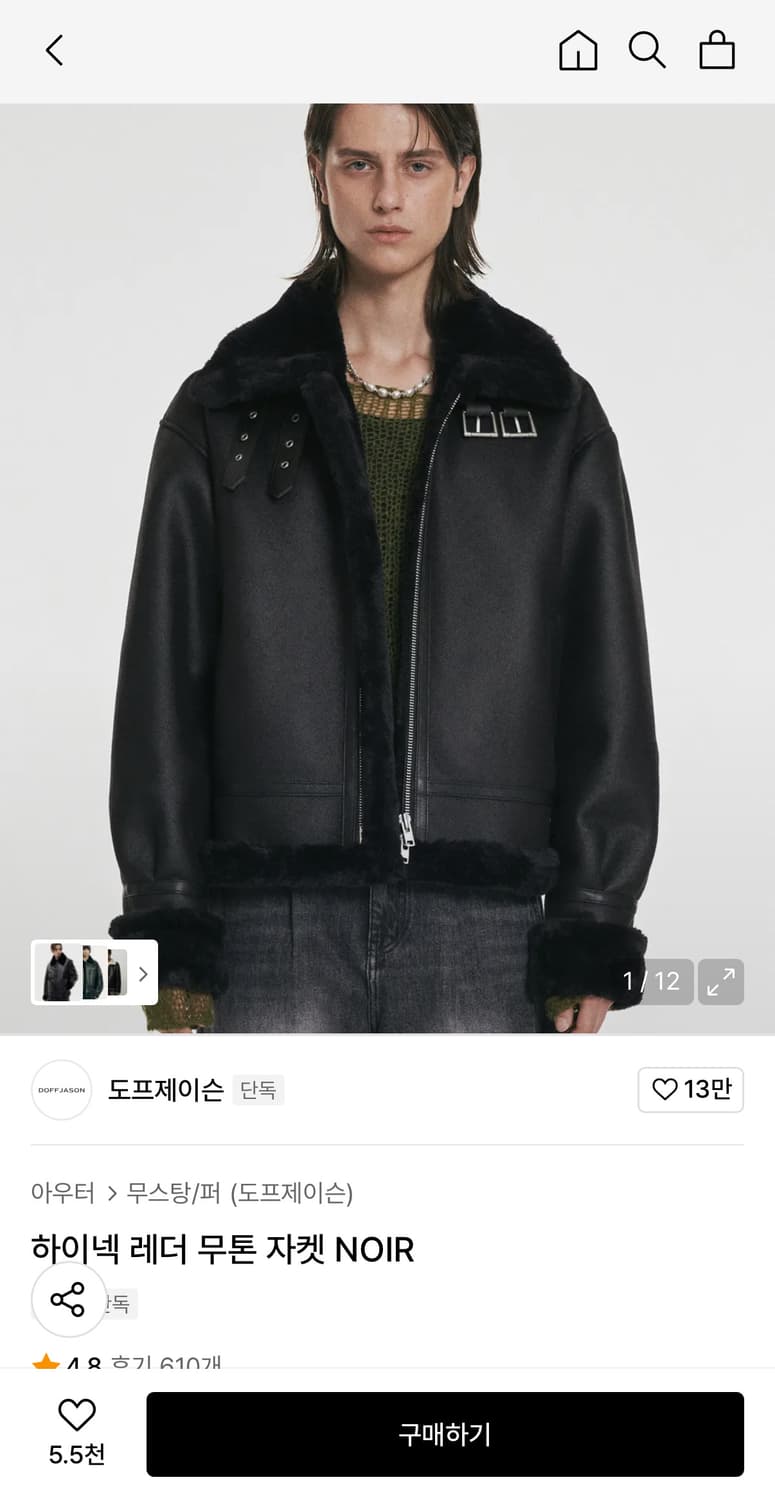
Task: Open the share icon below the product title
Action: (x=68, y=1299)
